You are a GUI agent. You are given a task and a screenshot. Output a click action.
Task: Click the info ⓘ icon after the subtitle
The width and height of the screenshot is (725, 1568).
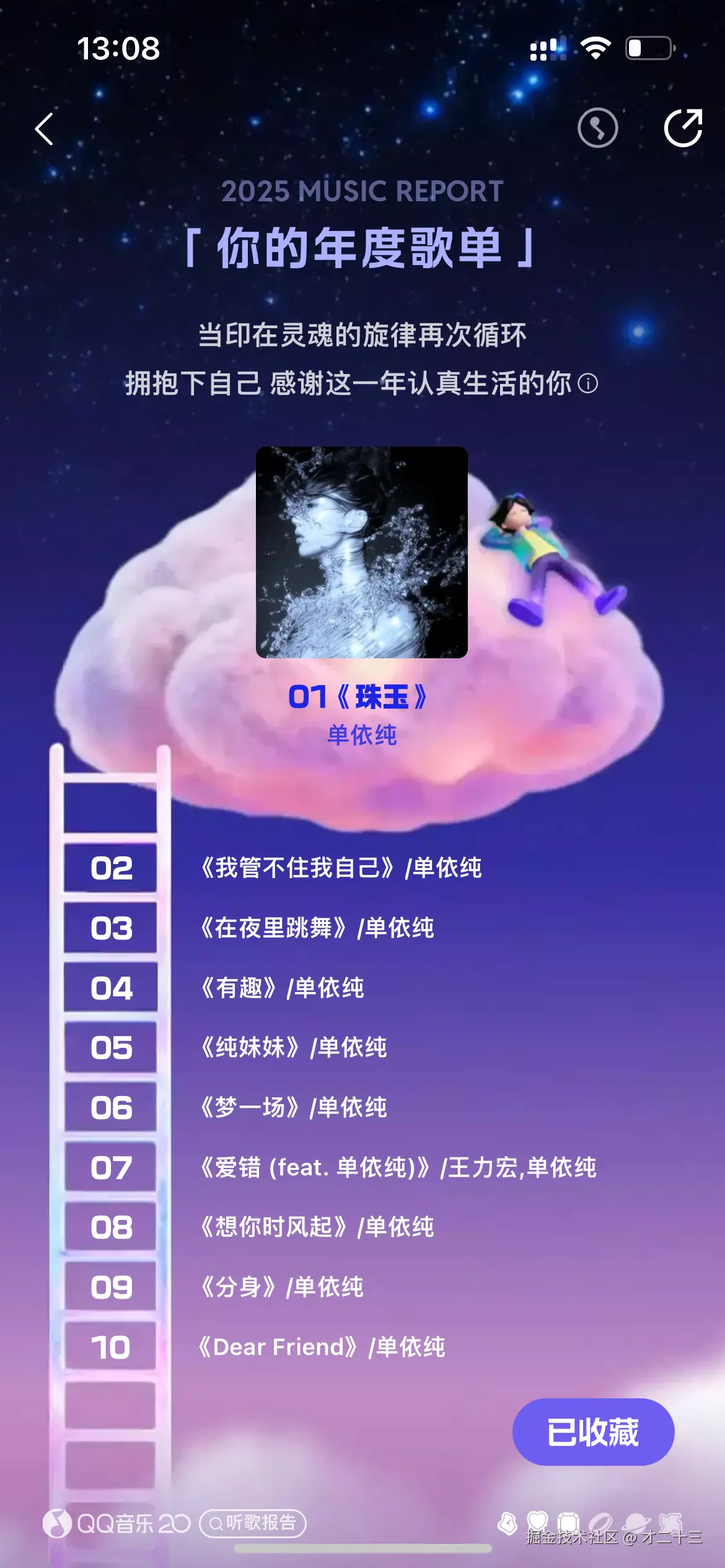[587, 384]
